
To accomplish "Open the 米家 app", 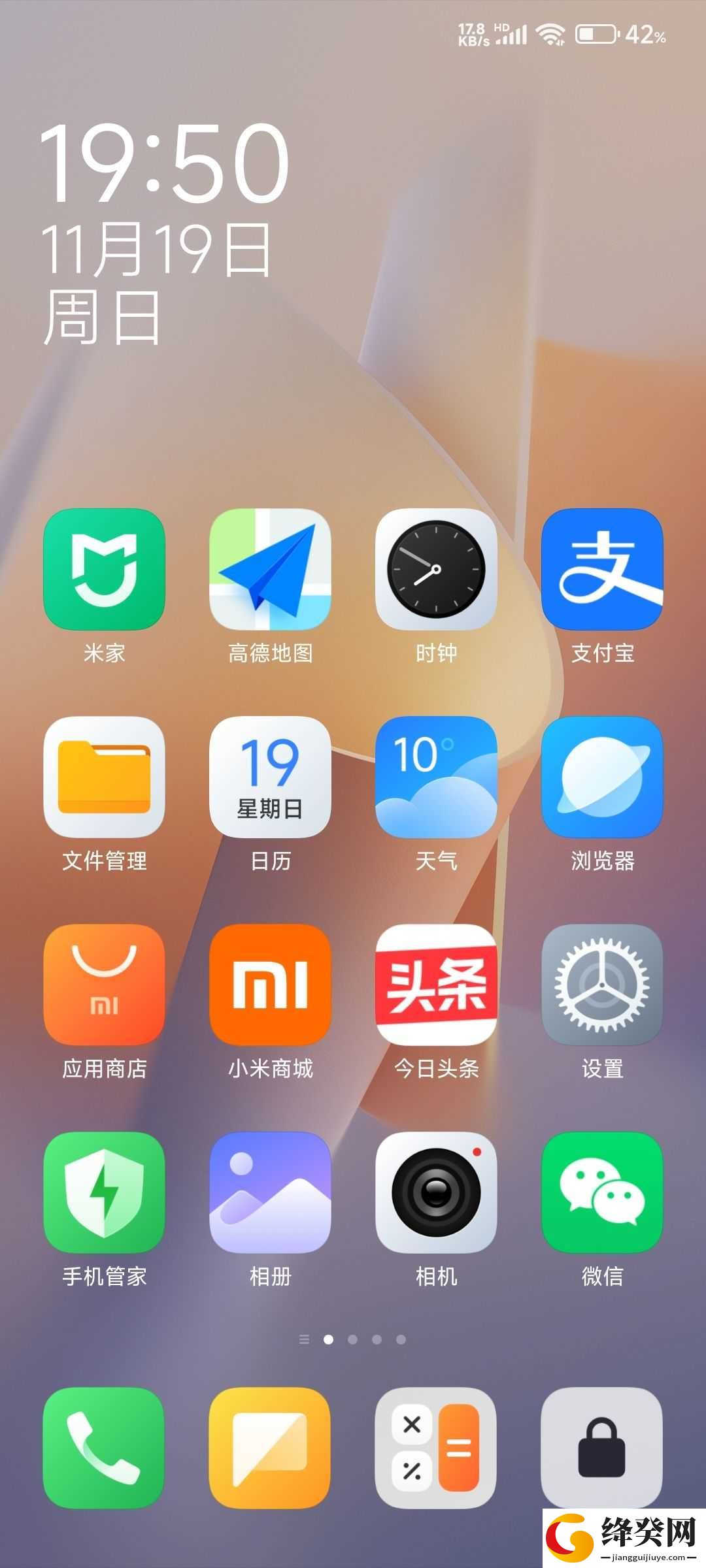I will pos(104,569).
